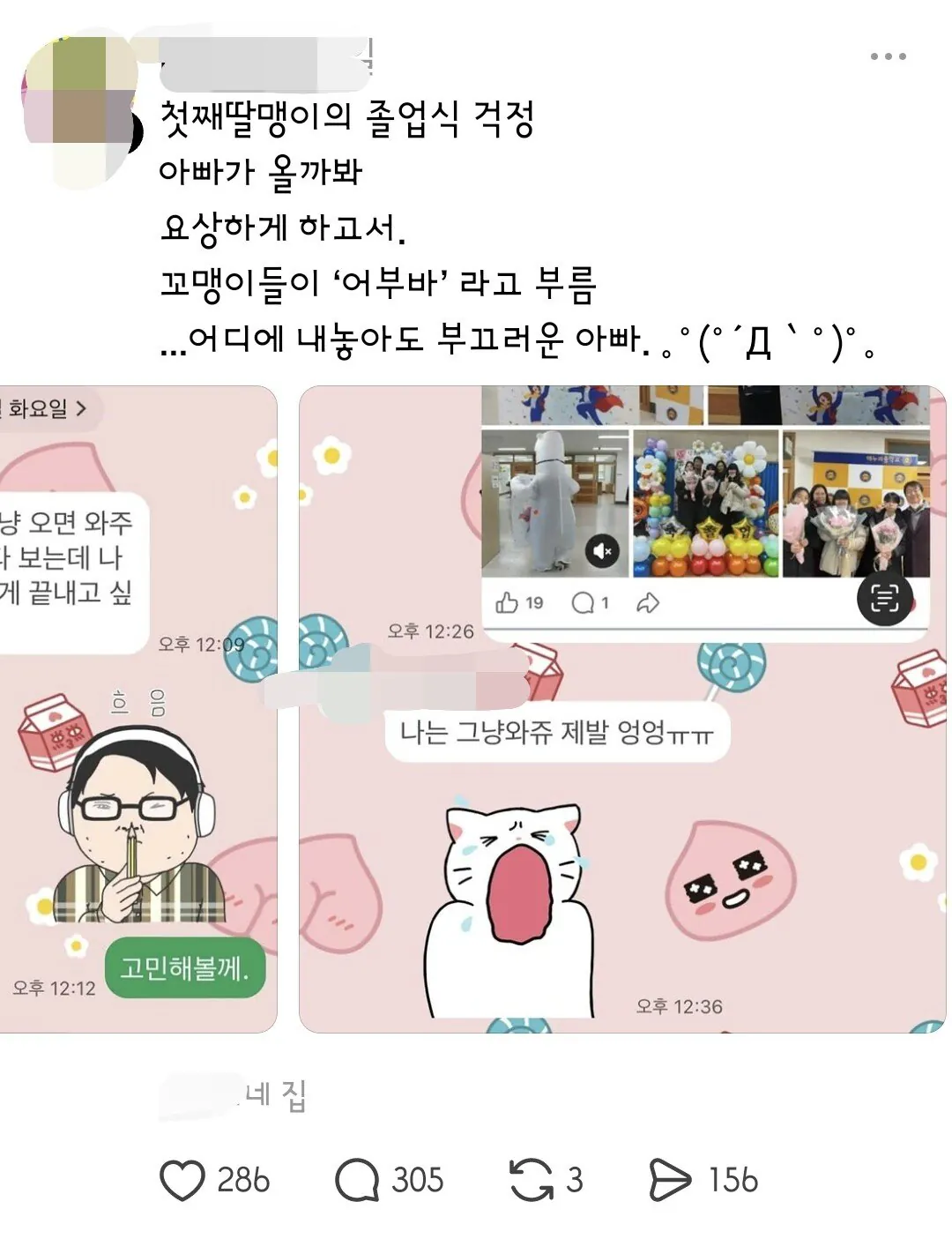Share the post with the send icon

pyautogui.click(x=670, y=1180)
